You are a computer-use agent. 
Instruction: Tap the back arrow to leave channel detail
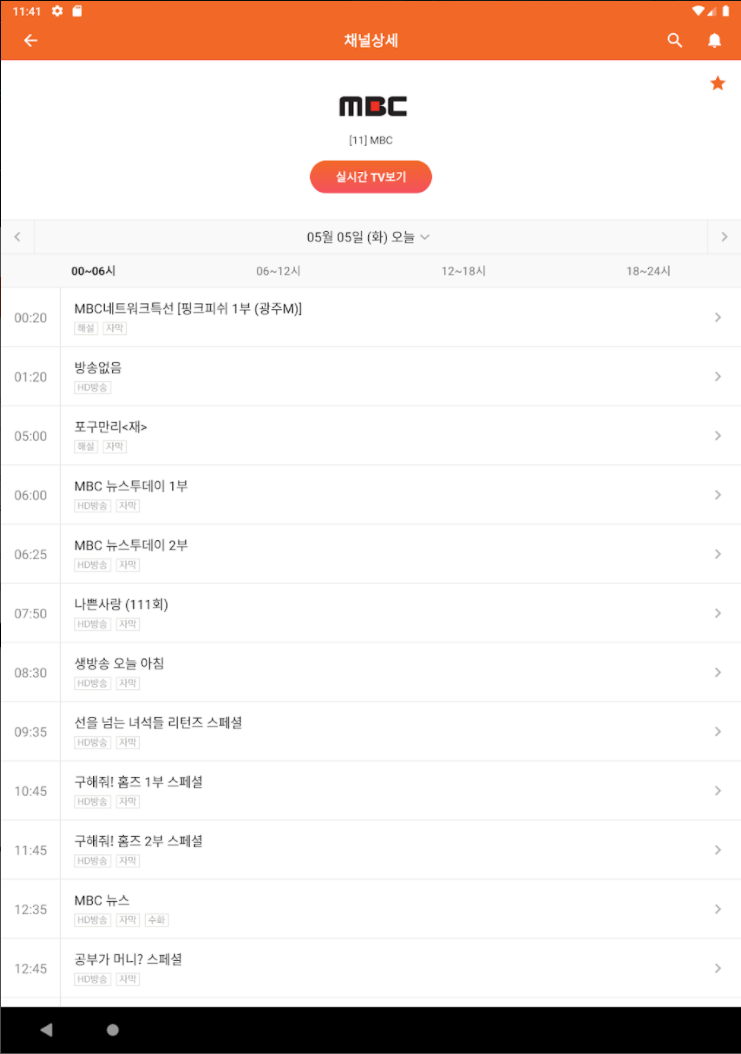pyautogui.click(x=31, y=41)
